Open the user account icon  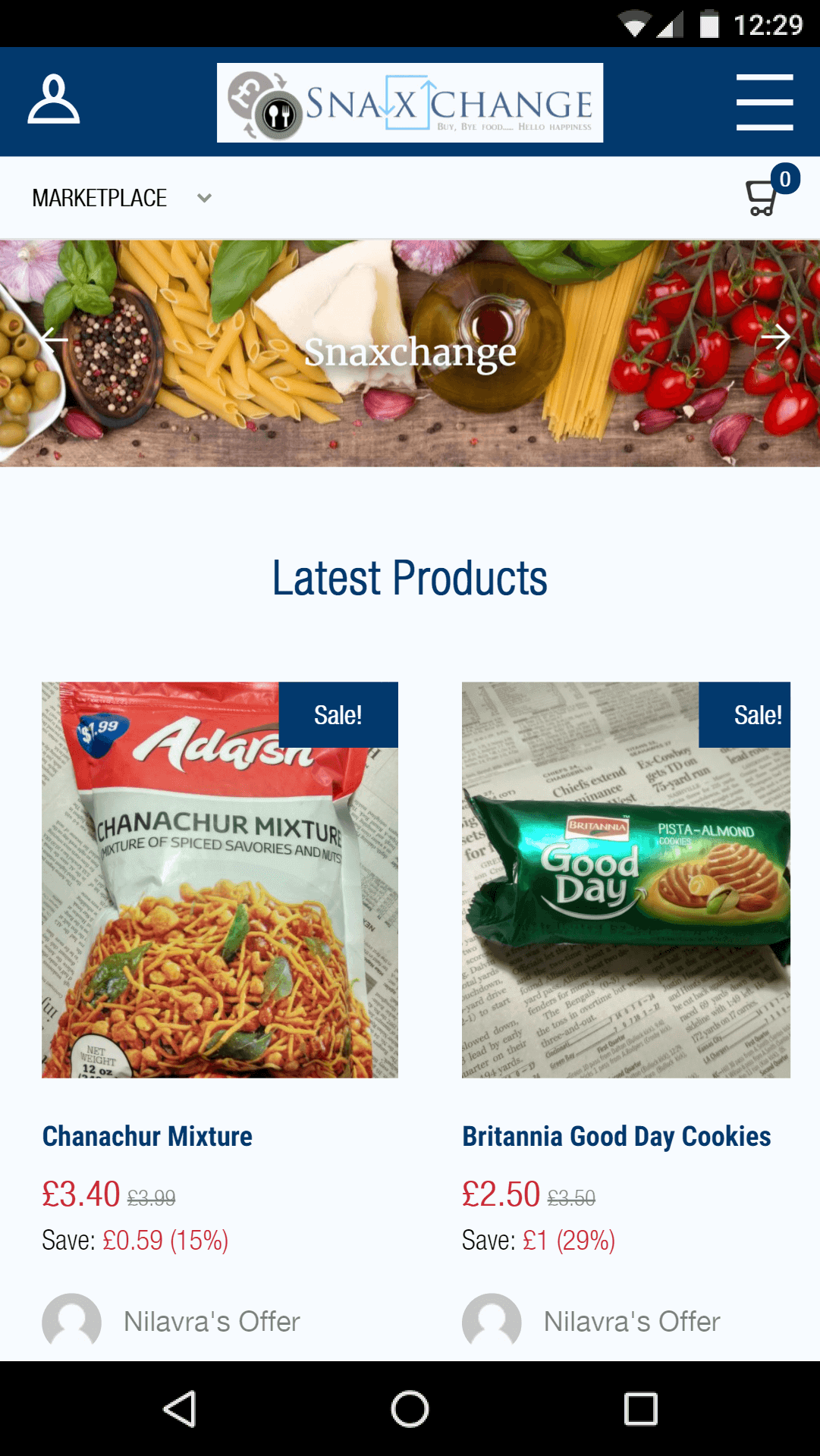pos(53,99)
